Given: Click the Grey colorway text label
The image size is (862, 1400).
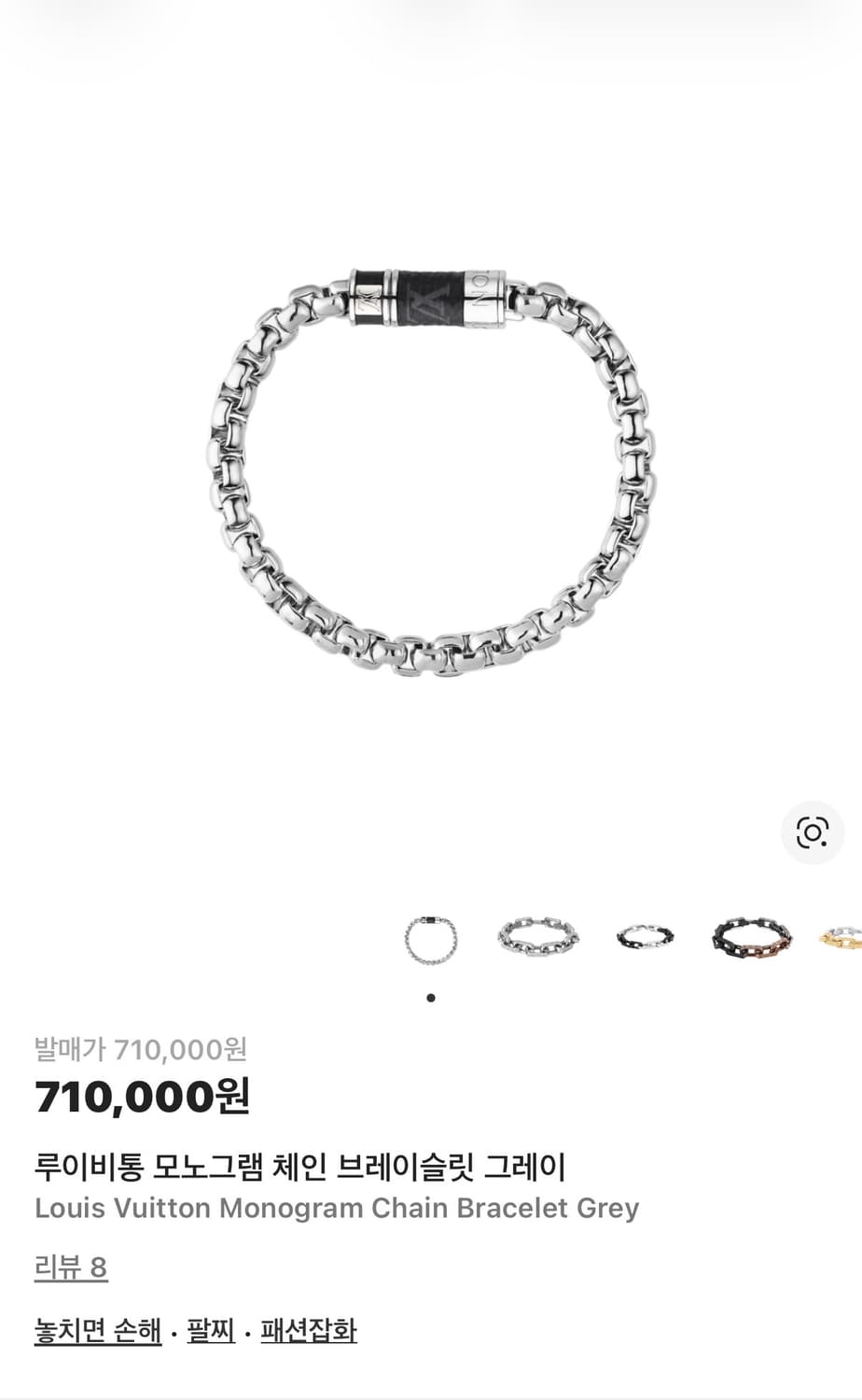Looking at the screenshot, I should tap(612, 1207).
